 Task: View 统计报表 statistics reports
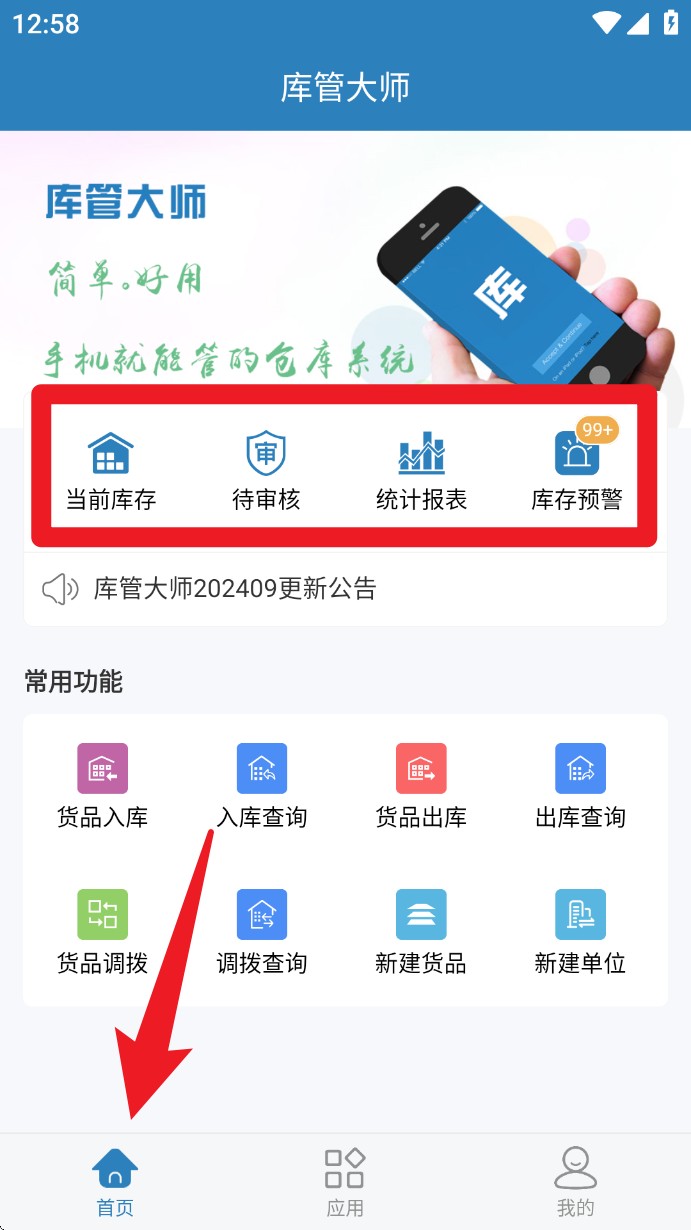[421, 470]
